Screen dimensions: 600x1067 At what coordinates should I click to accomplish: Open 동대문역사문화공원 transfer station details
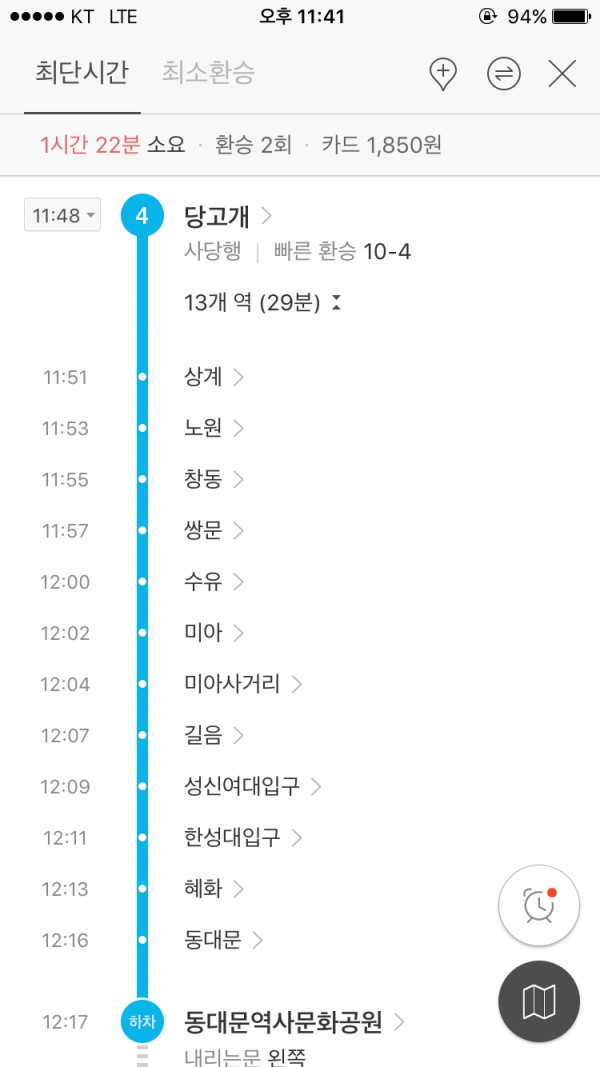[294, 1022]
